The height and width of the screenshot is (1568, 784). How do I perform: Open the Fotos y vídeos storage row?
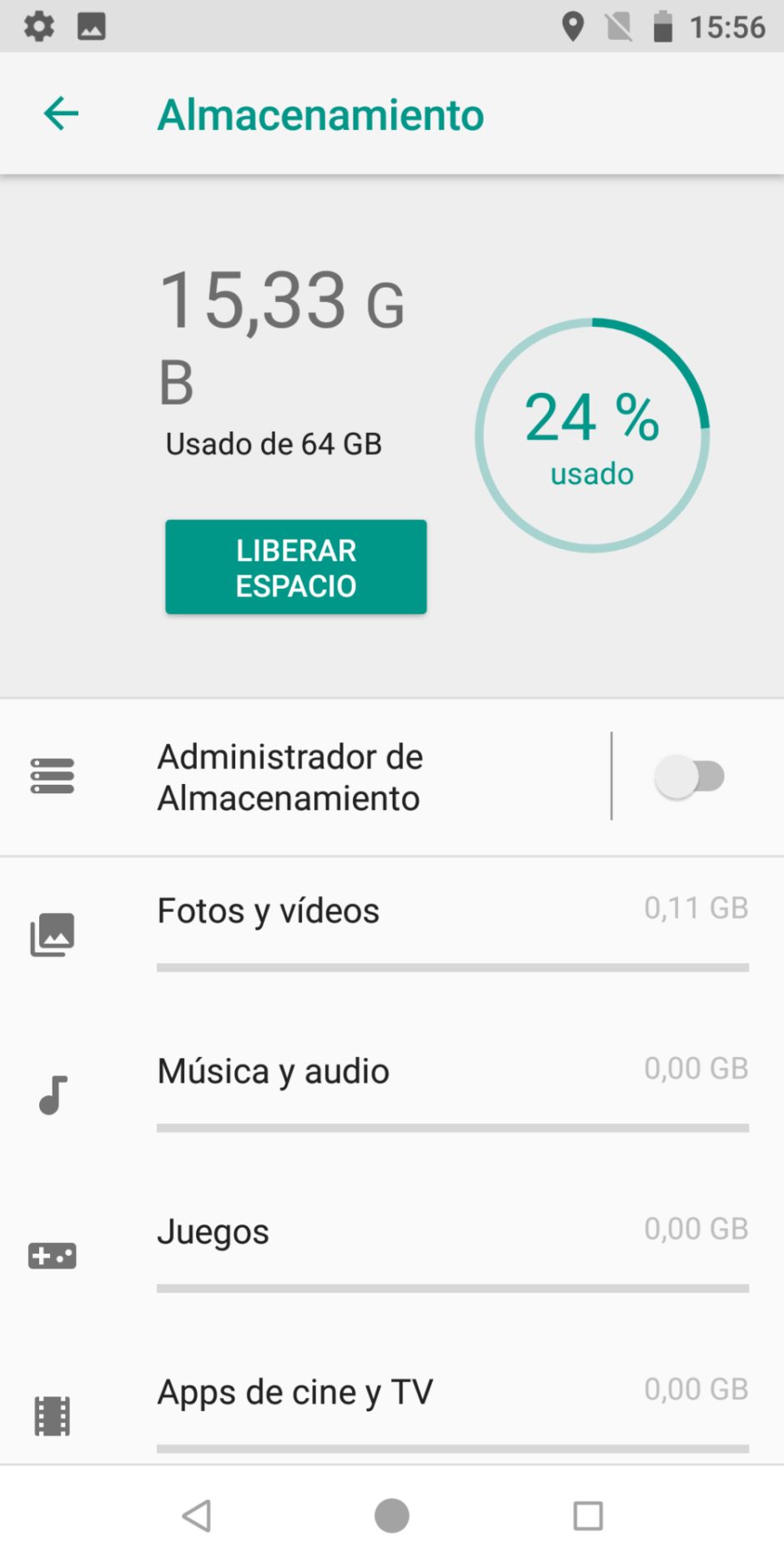(392, 936)
